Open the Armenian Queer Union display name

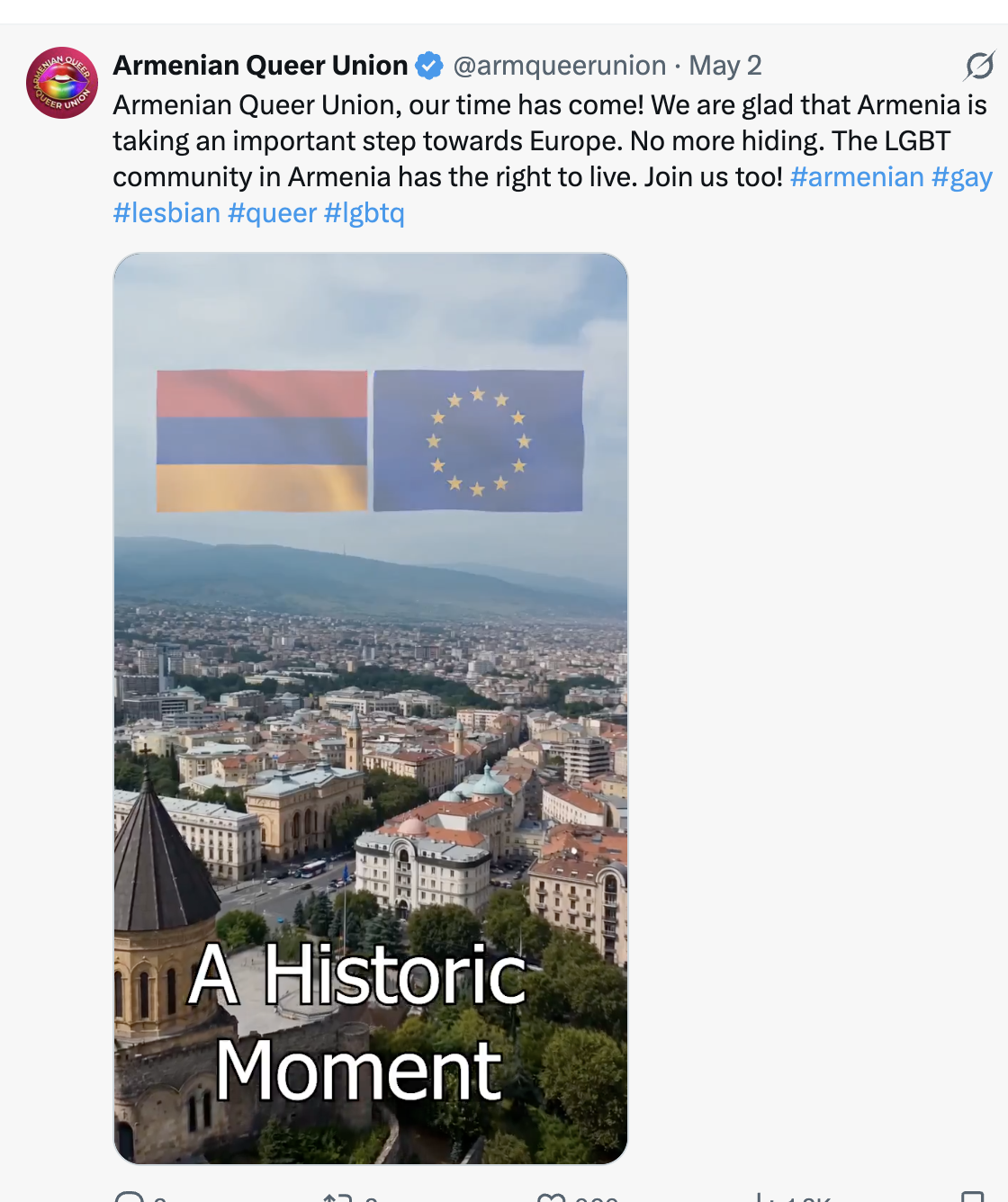coord(260,66)
